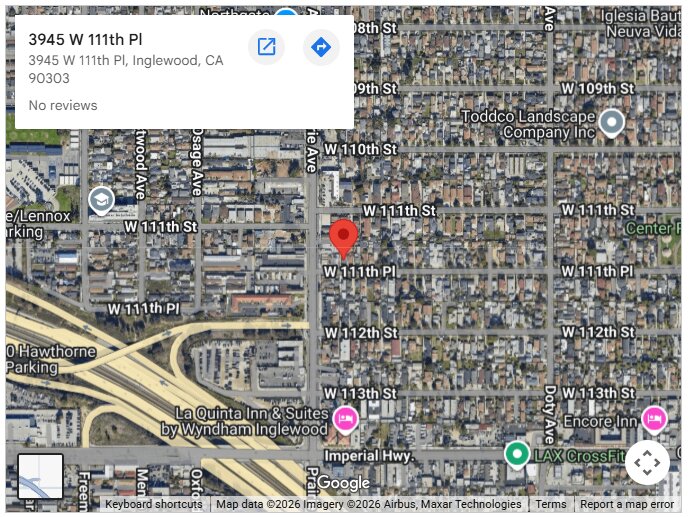Tap the school marker near Lennox
Screen dimensions: 691x517
coord(101,201)
